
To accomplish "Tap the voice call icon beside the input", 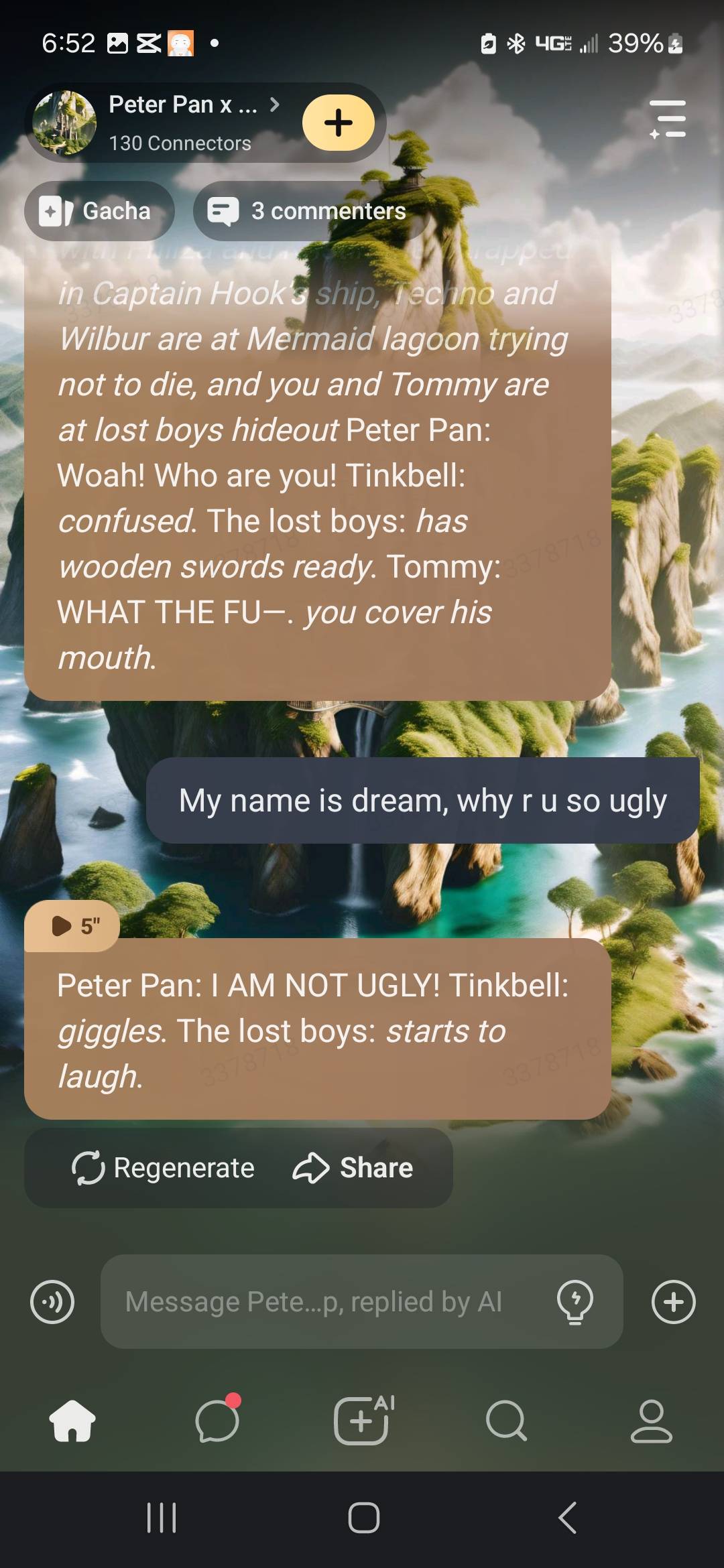I will (52, 1301).
